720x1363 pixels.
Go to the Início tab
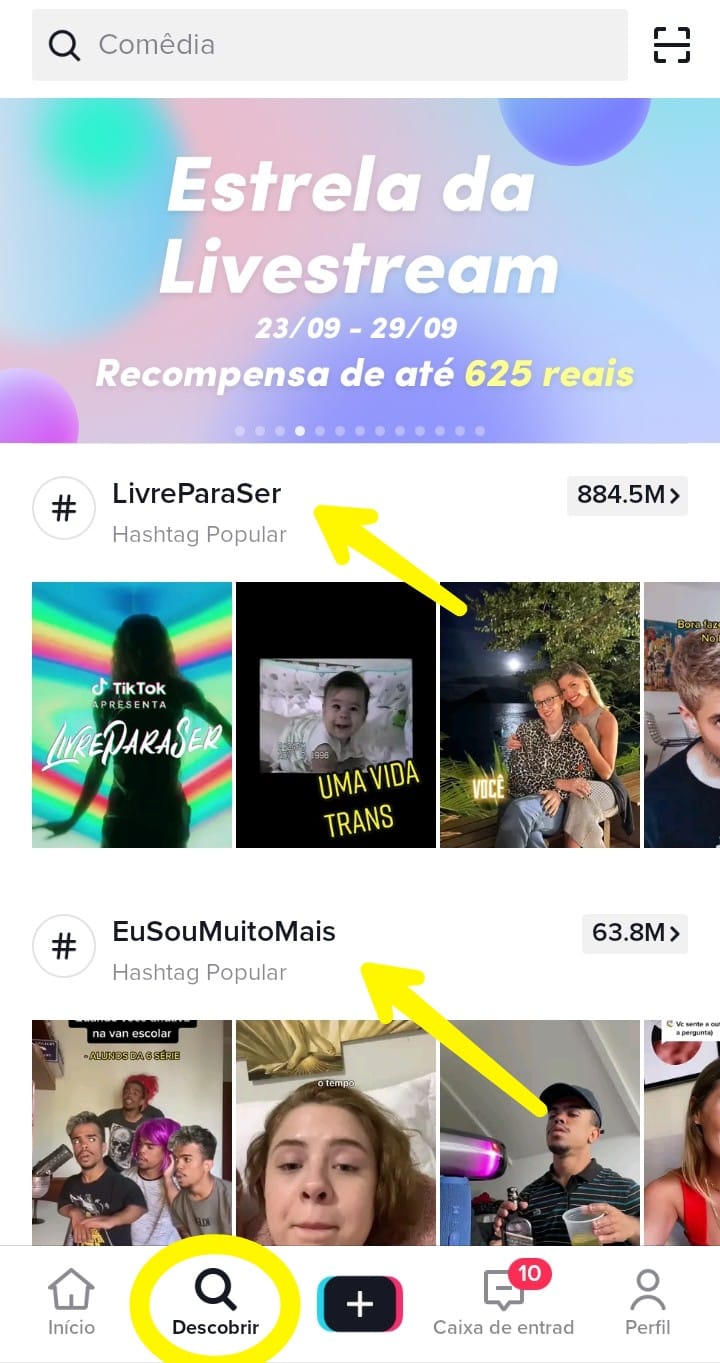[72, 1303]
